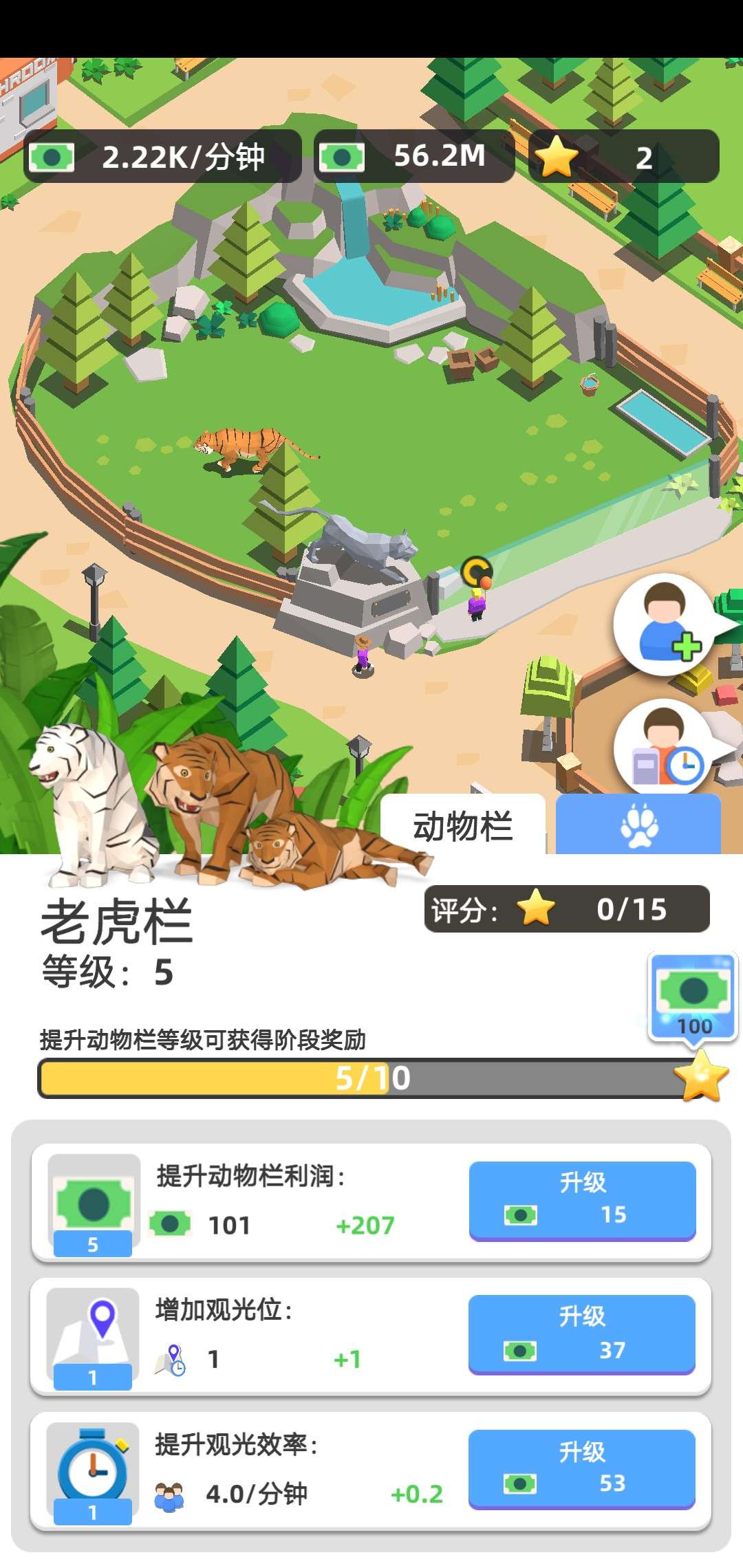Switch to the paw print tab
This screenshot has width=743, height=1568.
point(638,825)
